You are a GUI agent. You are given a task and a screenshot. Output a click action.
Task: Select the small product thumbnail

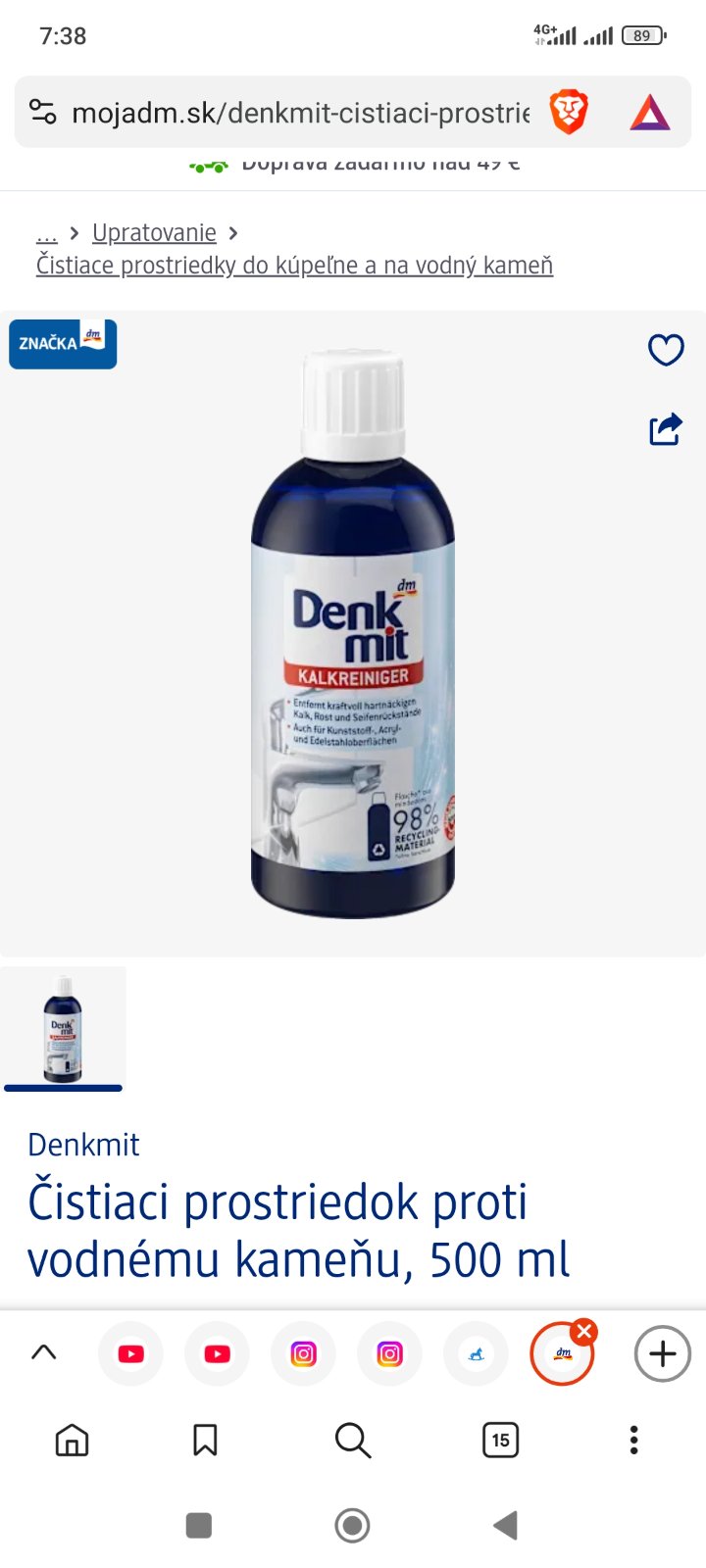tap(64, 1028)
